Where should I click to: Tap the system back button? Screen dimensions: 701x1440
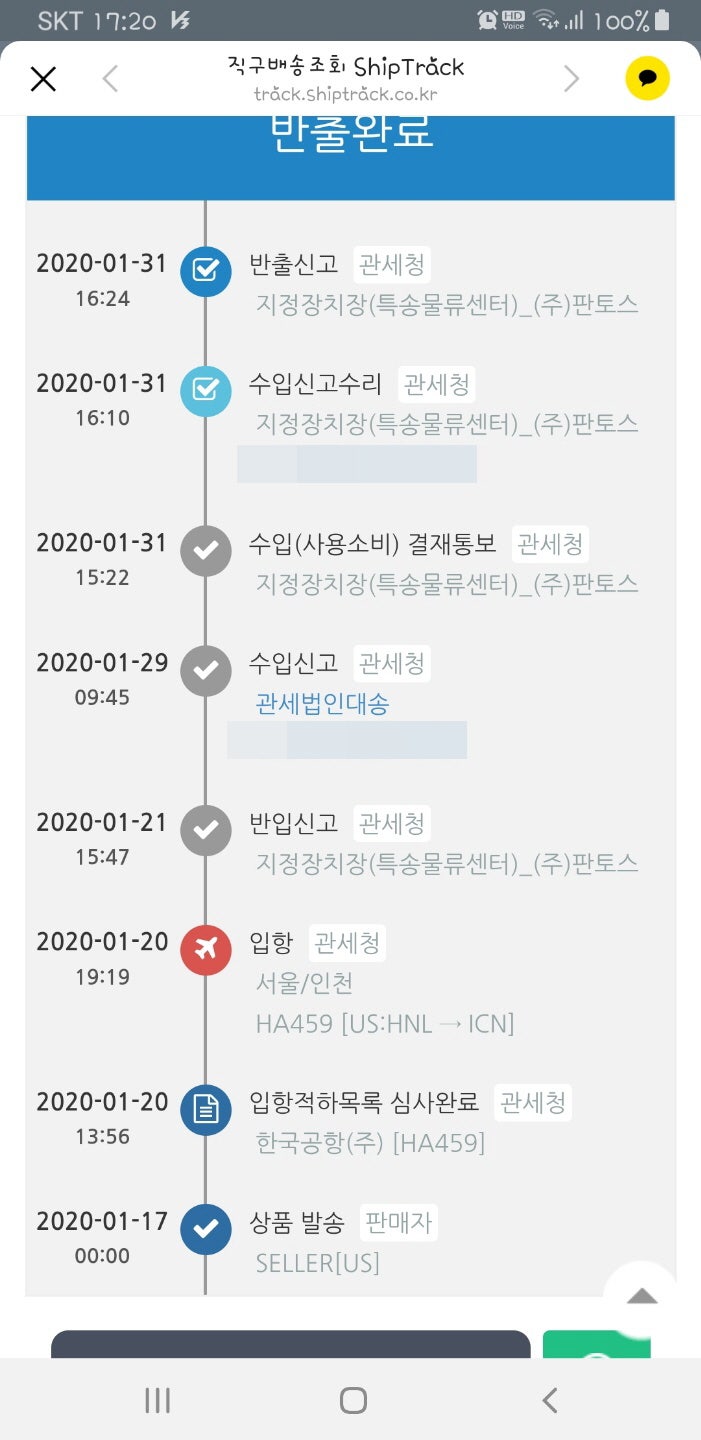coord(548,1400)
